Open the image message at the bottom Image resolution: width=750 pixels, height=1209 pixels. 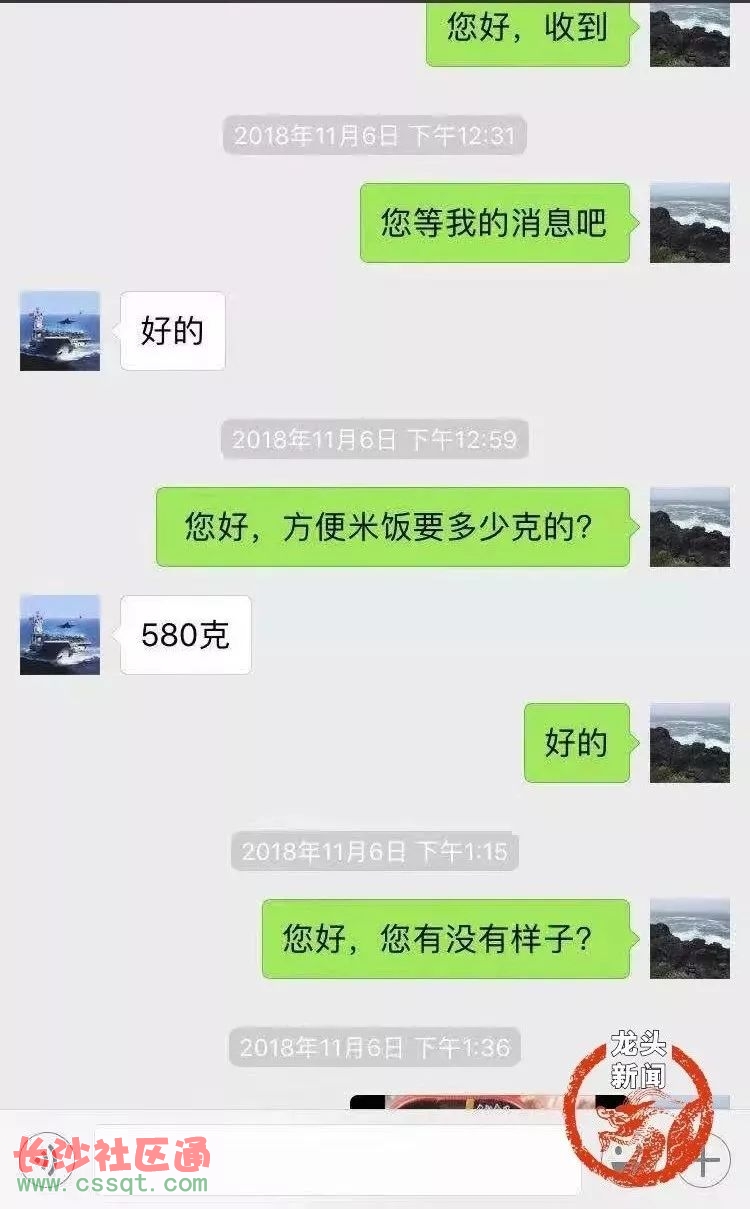pos(470,1101)
